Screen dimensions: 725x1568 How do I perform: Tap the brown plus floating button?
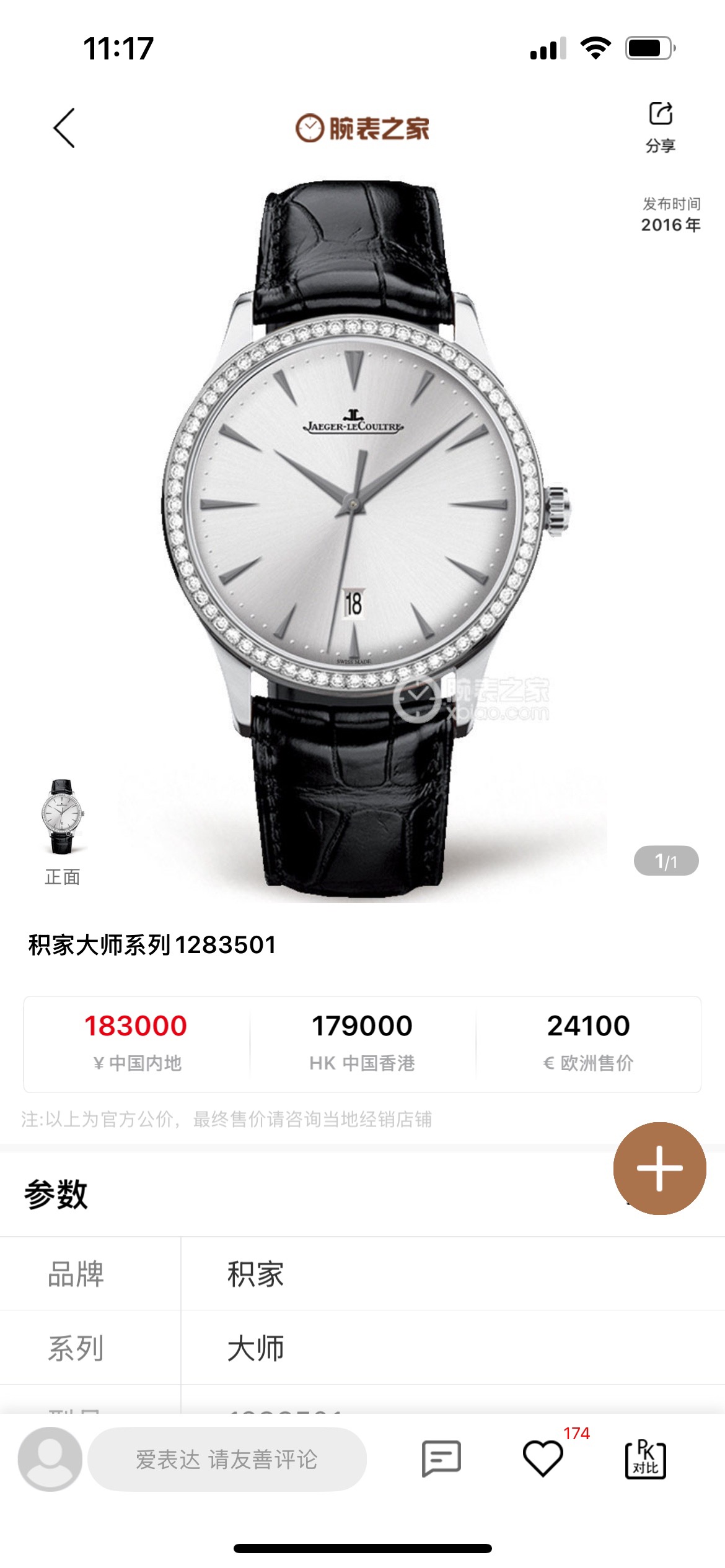659,1168
